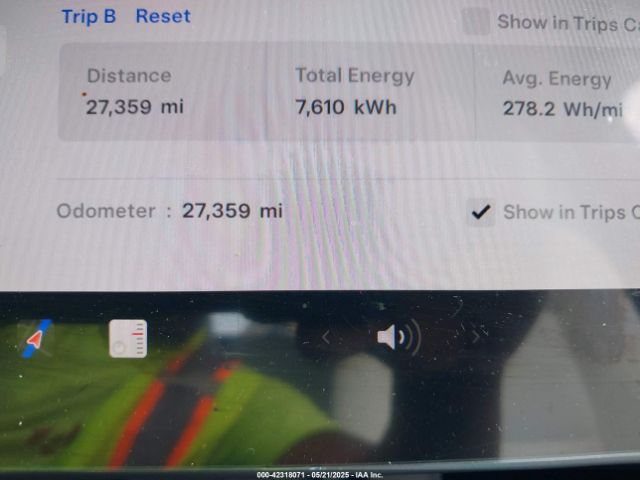Enable Show in Trips for Trip B
The width and height of the screenshot is (640, 480).
click(476, 22)
